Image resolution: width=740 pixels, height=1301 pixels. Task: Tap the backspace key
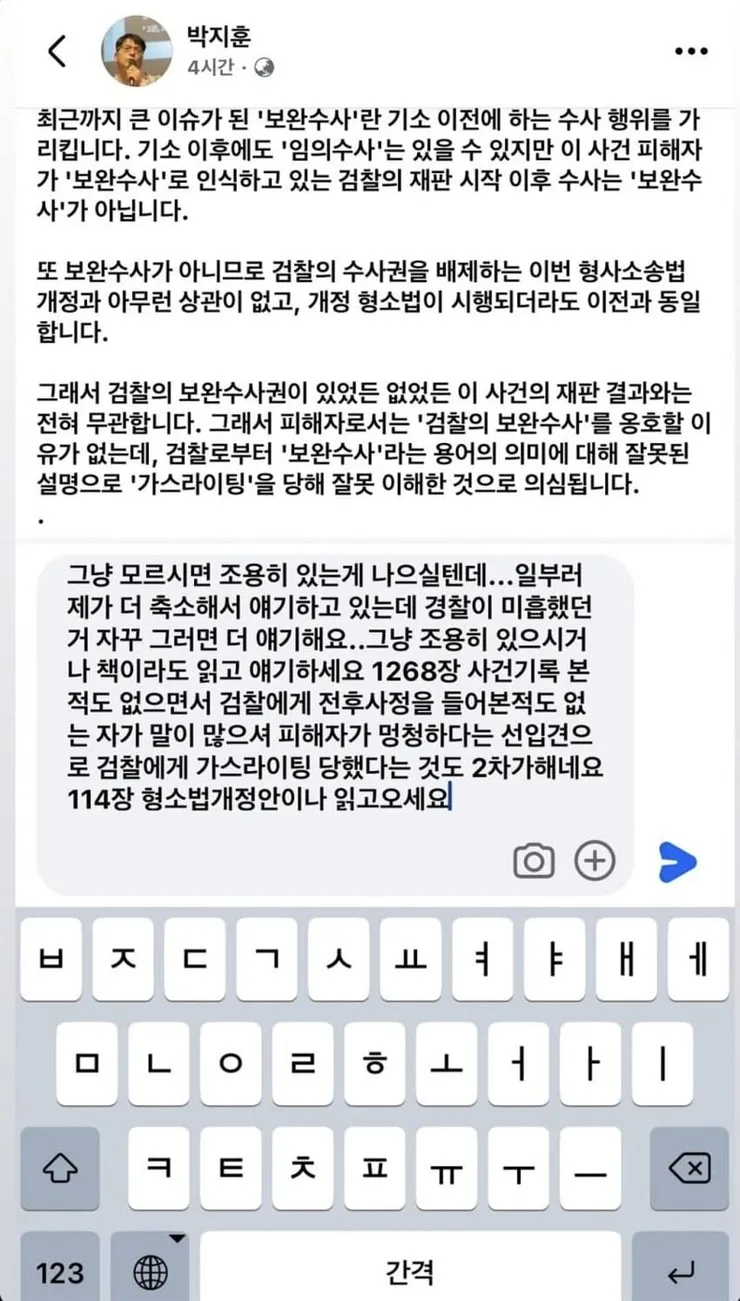pos(685,1166)
